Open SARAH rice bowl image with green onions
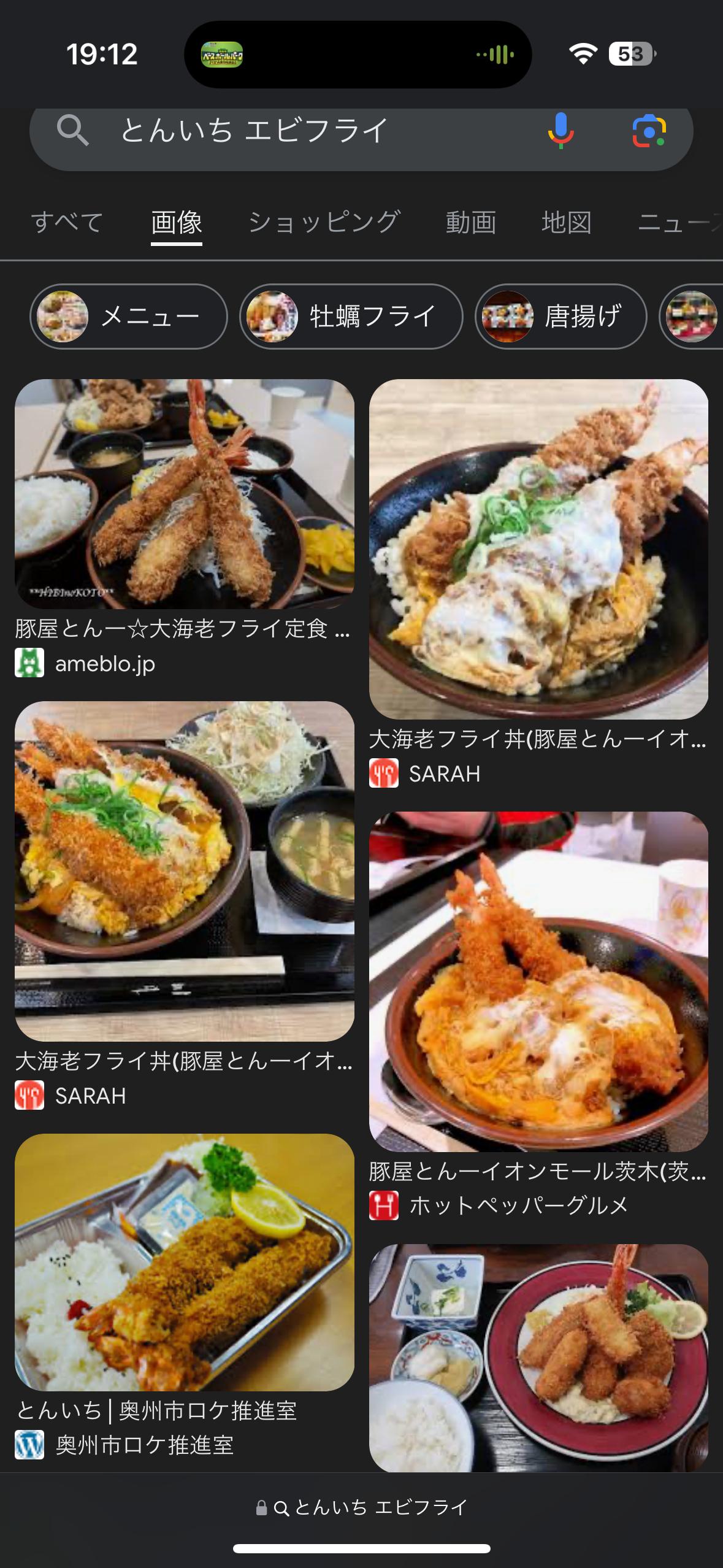The height and width of the screenshot is (1568, 723). point(538,549)
